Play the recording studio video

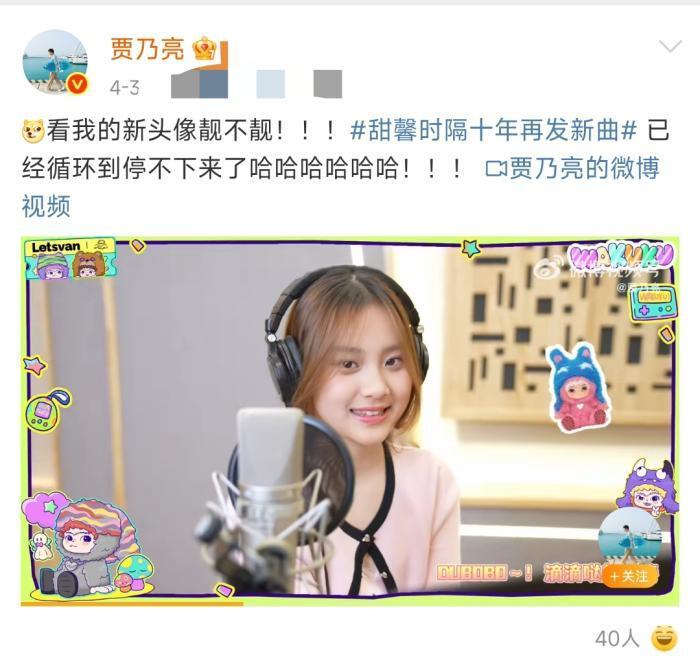pos(350,420)
